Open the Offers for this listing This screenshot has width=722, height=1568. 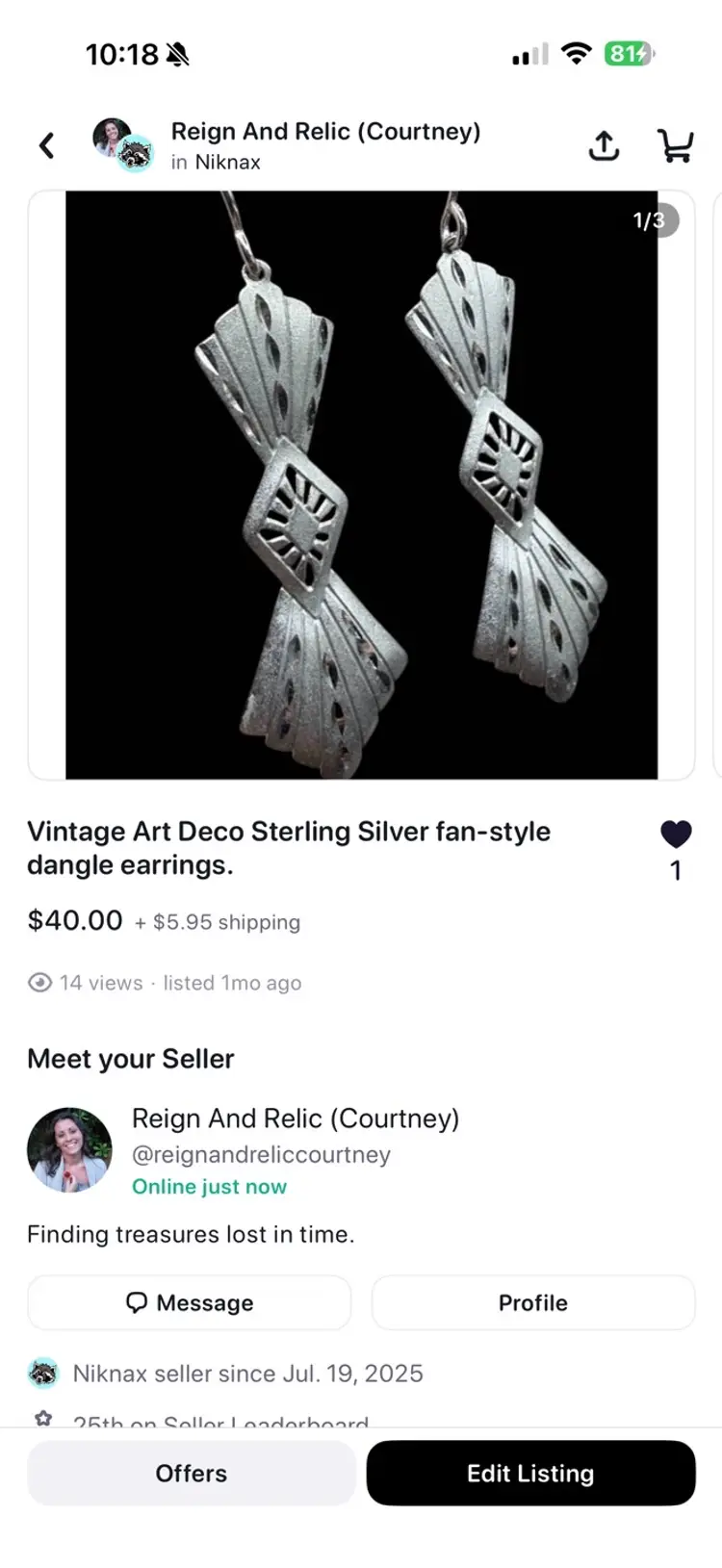[191, 1473]
